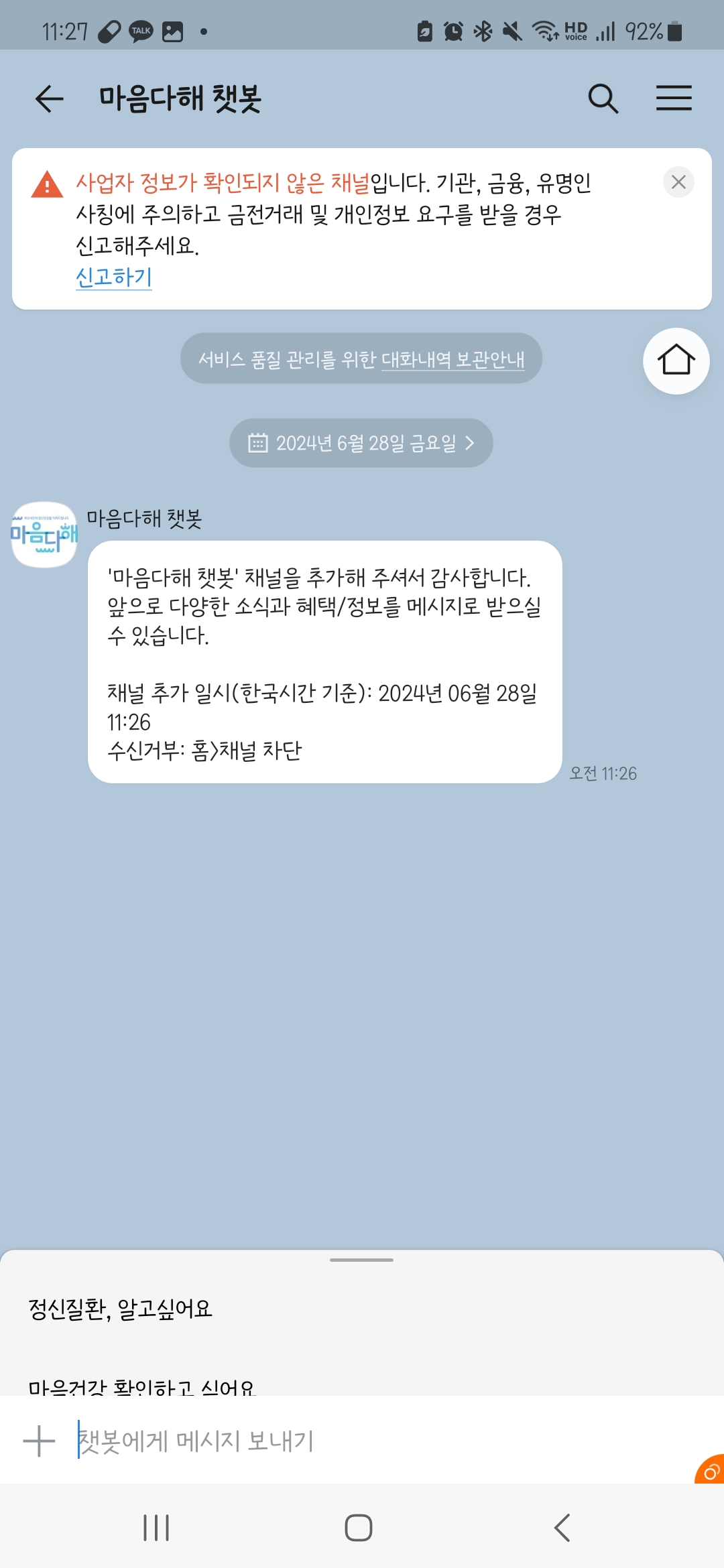This screenshot has height=1568, width=724.
Task: Dismiss the unverified channel warning banner
Action: click(678, 182)
